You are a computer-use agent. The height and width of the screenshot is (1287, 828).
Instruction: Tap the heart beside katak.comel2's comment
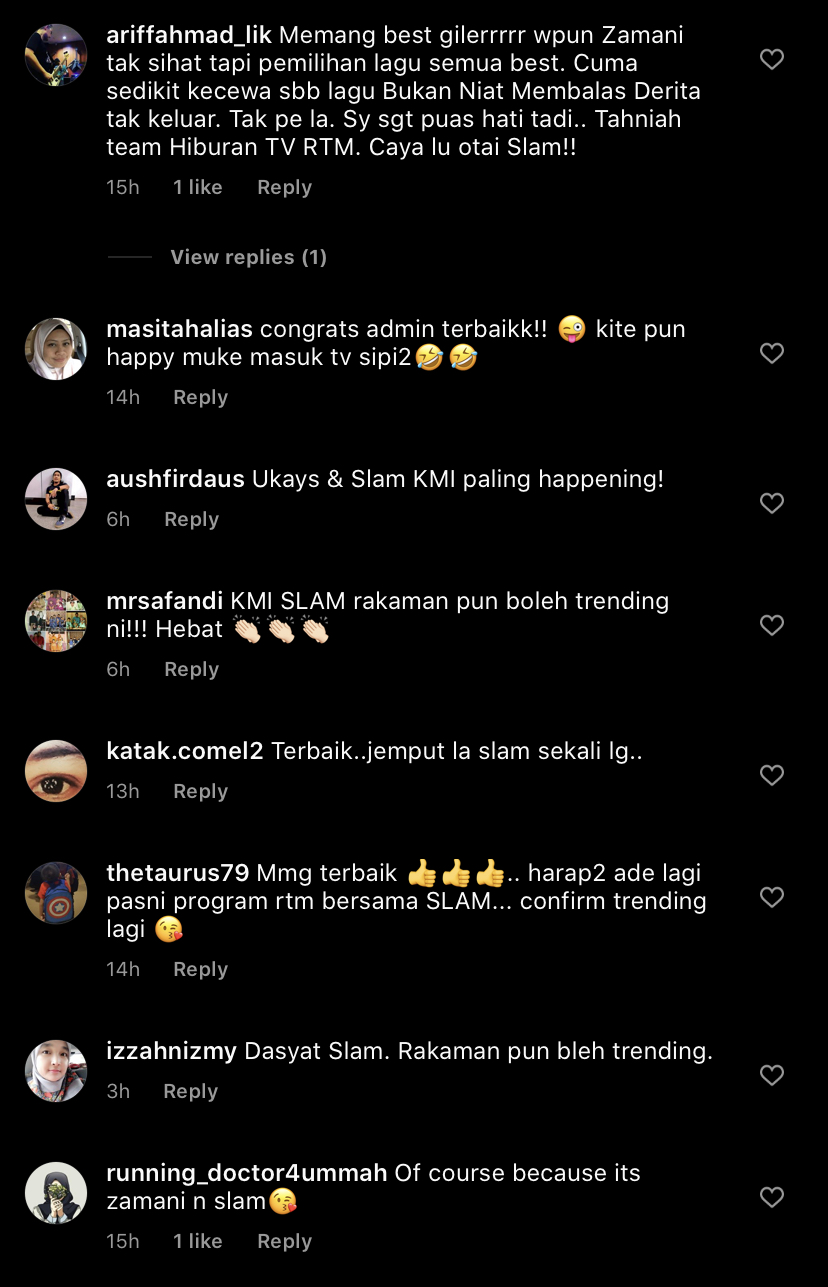[x=771, y=775]
